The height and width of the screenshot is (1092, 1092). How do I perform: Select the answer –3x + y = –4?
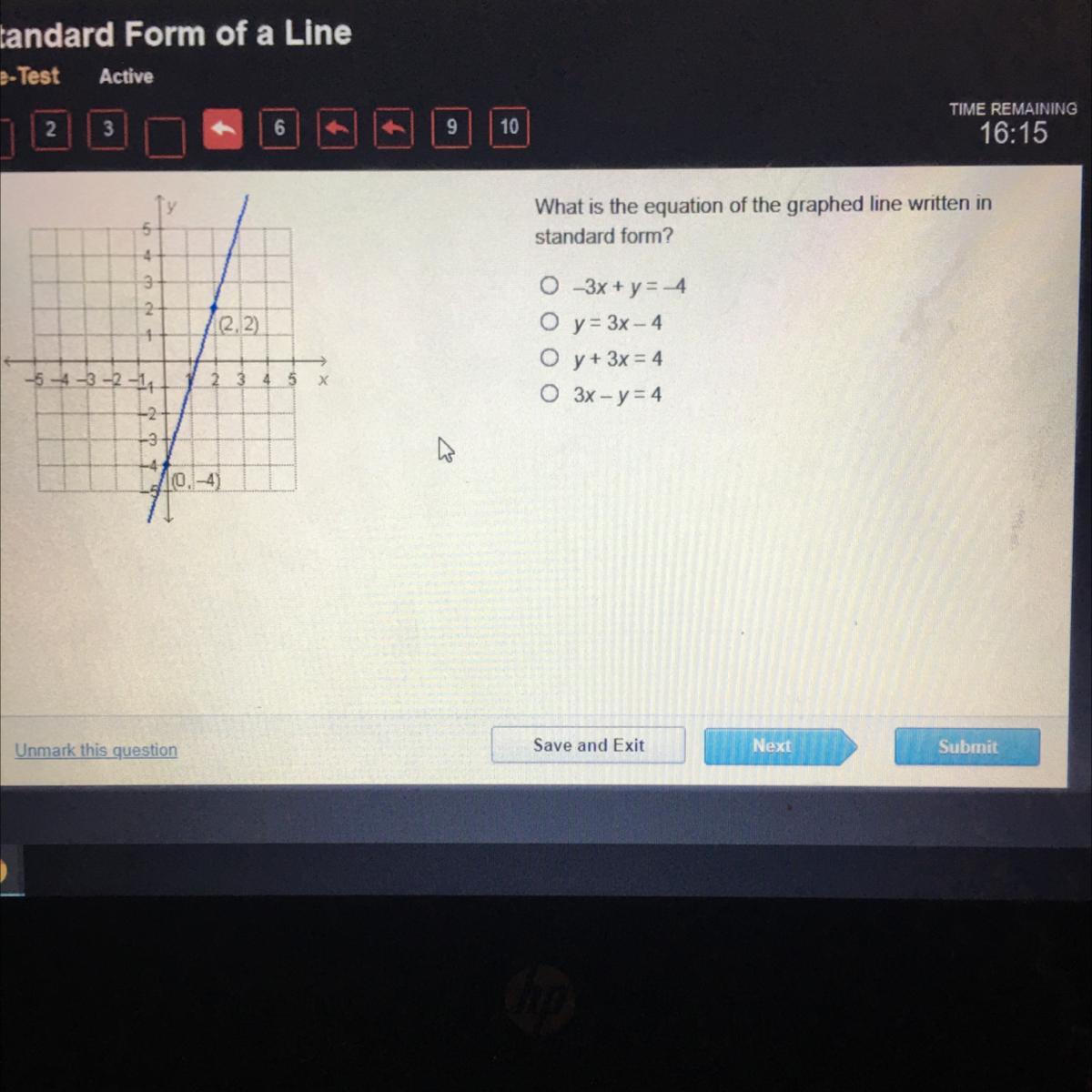click(x=549, y=286)
